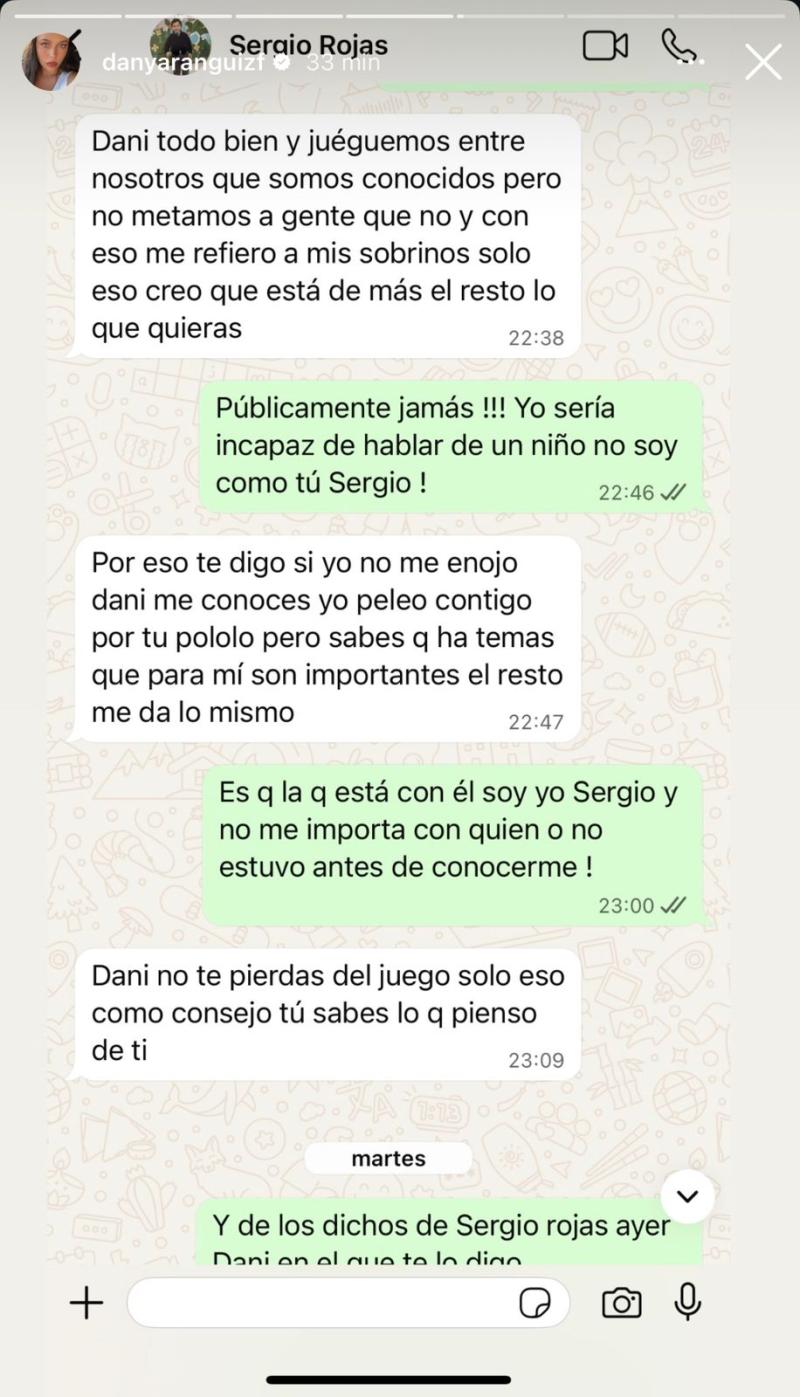Start a video call with Sergio Rojas

pos(605,45)
